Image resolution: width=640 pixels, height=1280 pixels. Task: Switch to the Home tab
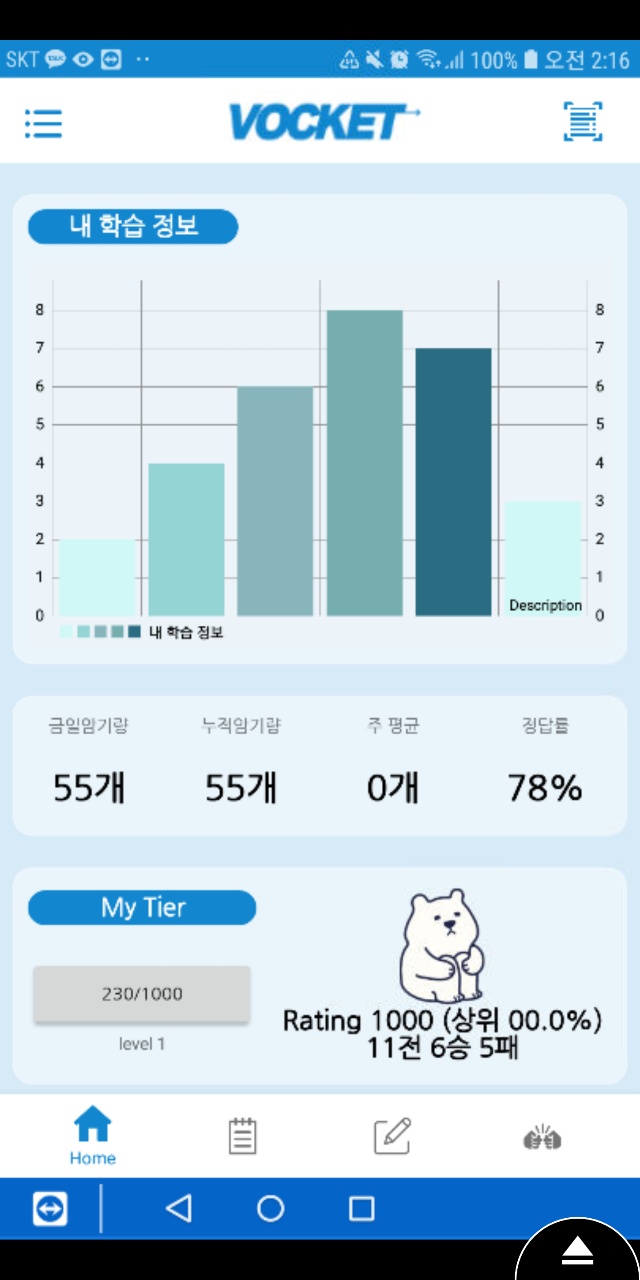click(92, 1137)
